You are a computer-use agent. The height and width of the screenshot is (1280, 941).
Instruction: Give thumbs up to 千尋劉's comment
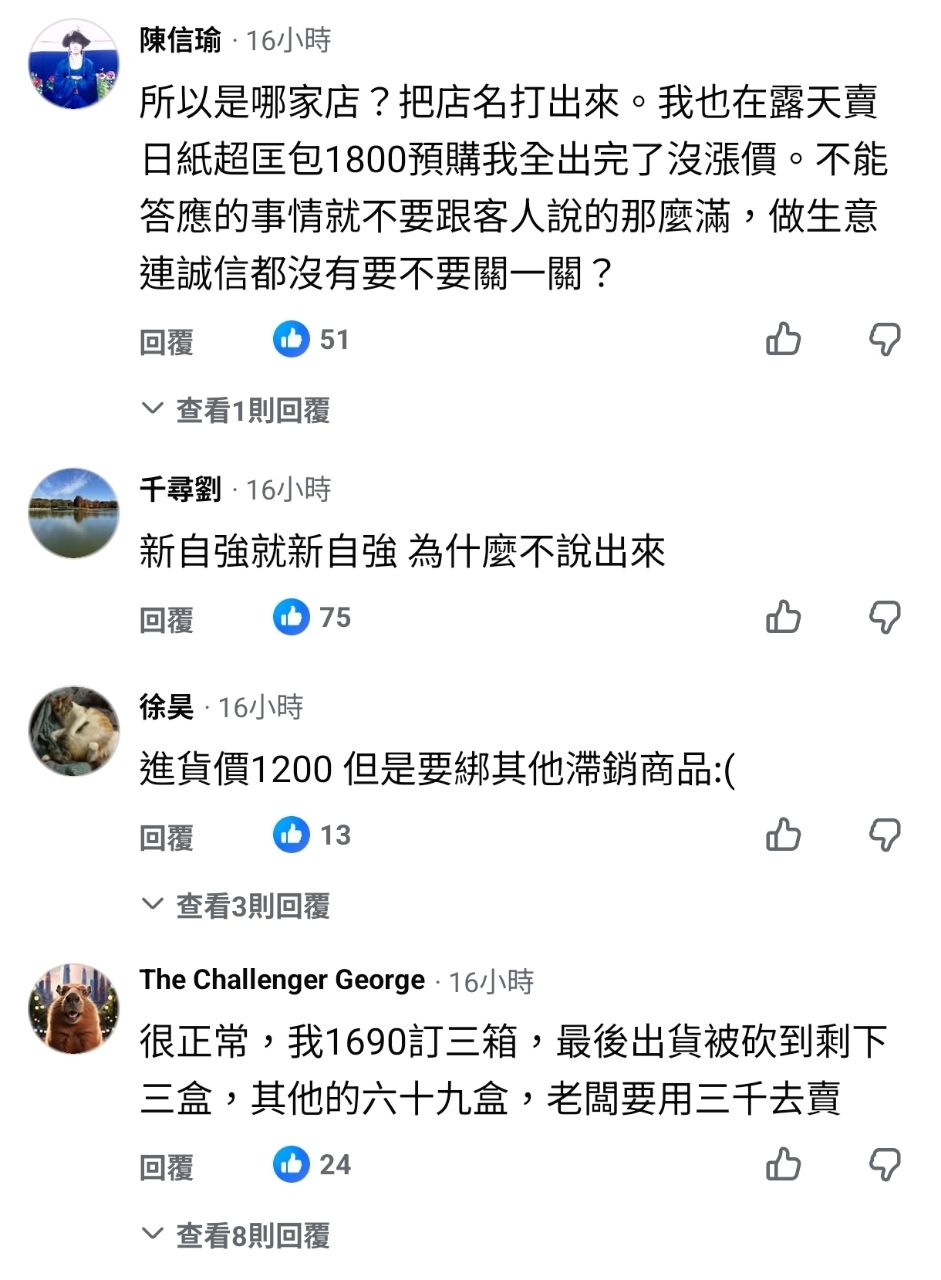783,618
